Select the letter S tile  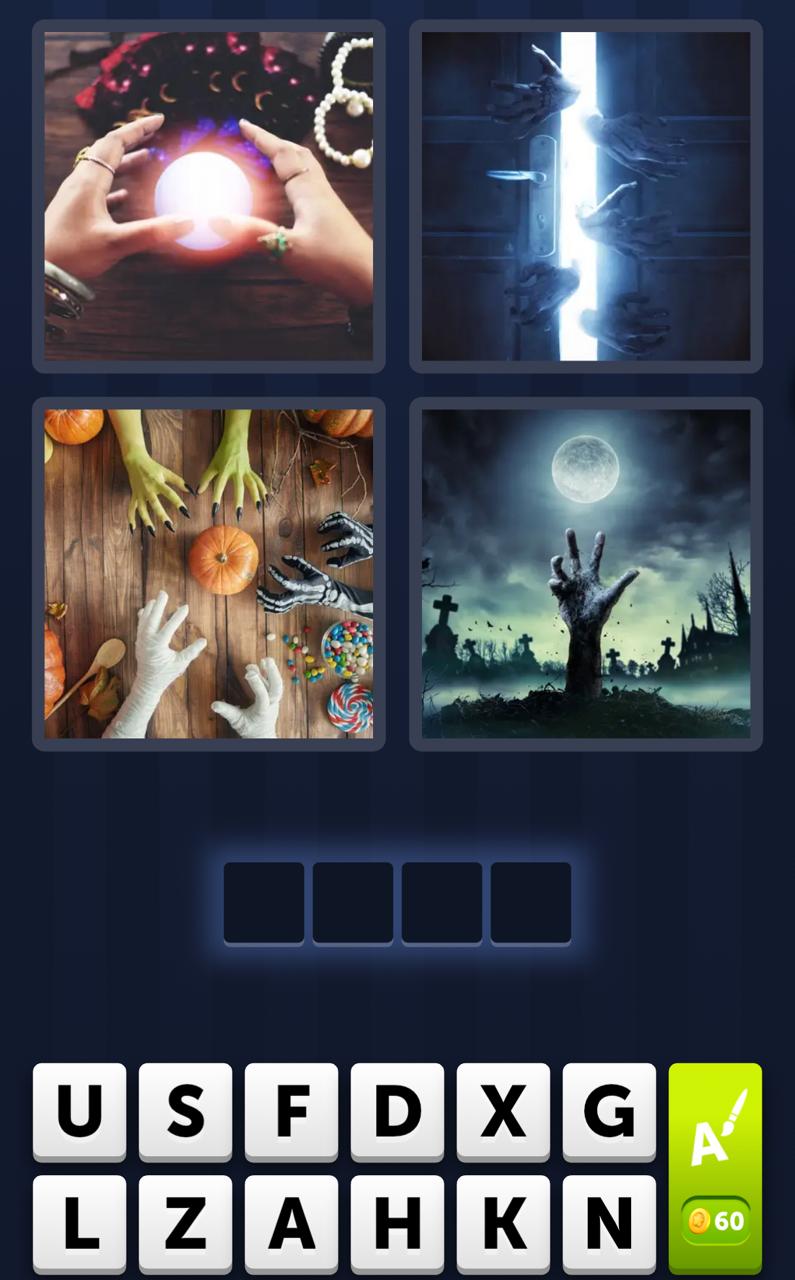tap(186, 1110)
